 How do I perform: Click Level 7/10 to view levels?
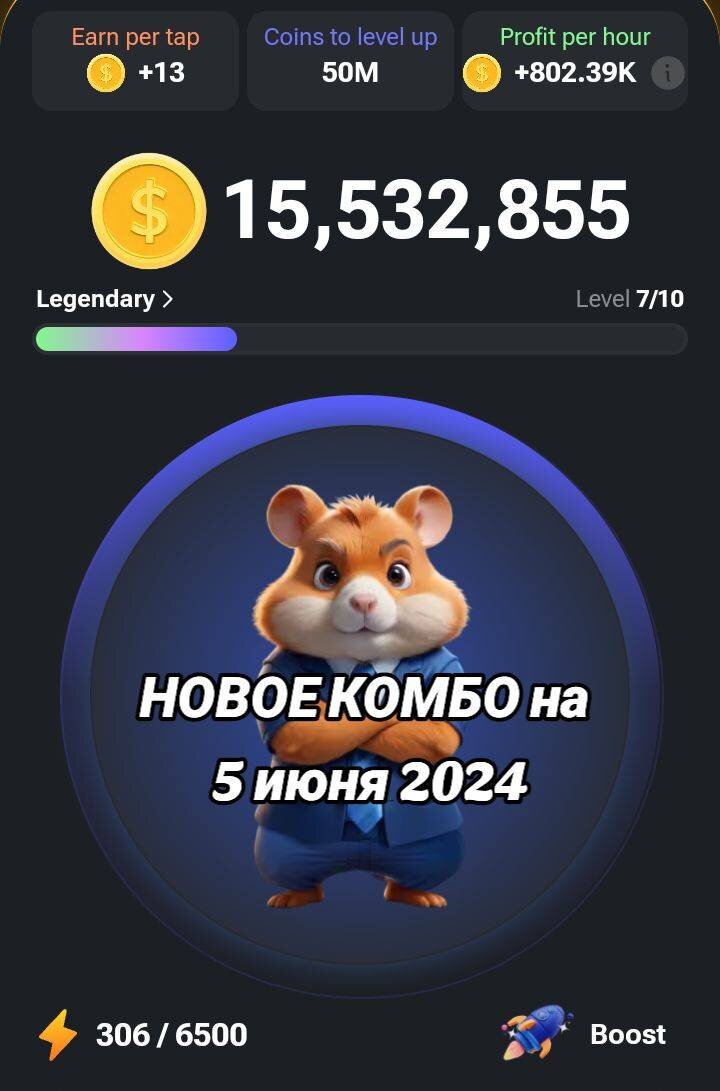coord(630,297)
